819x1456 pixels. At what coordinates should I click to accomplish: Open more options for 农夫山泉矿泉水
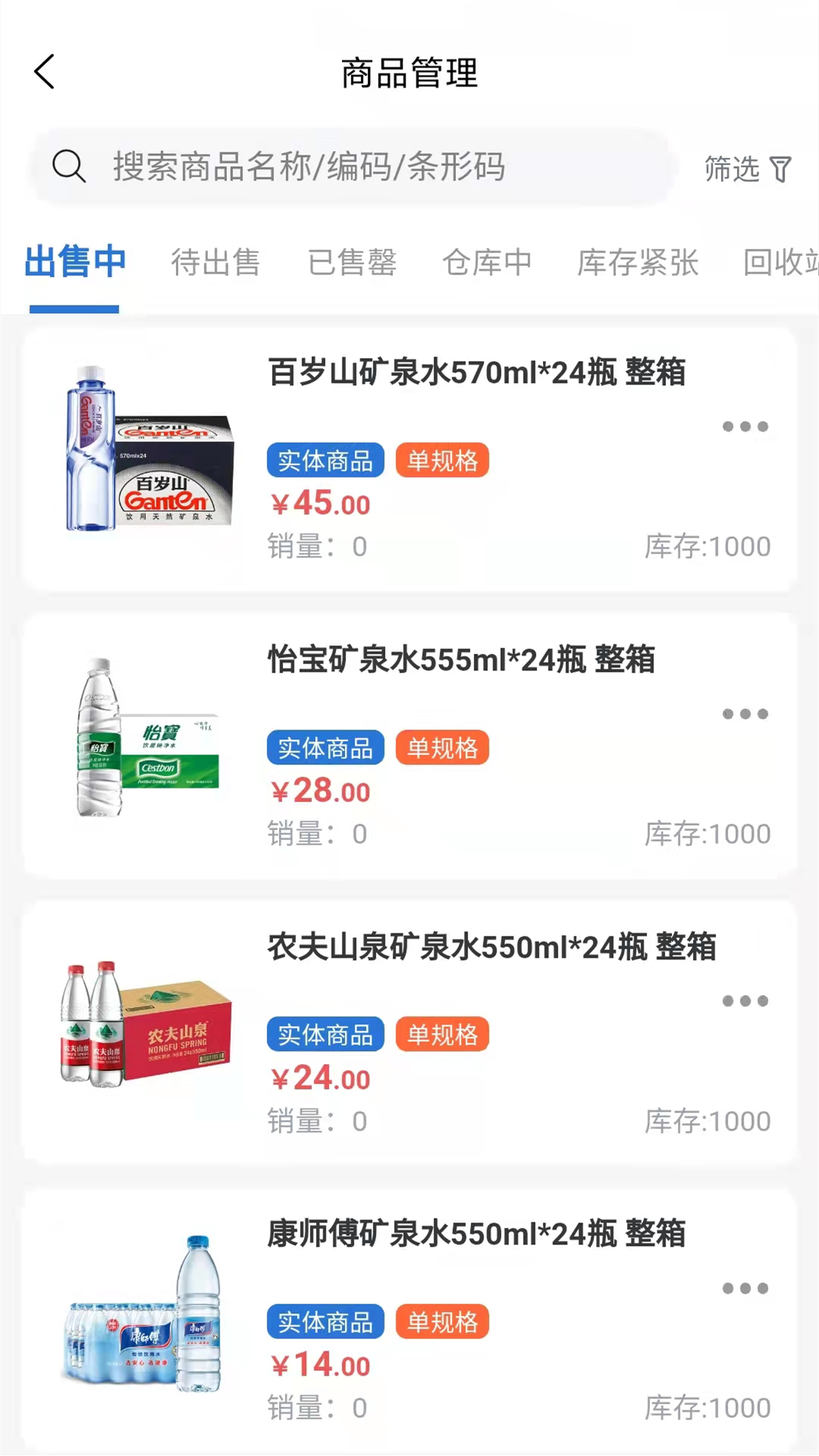pos(745,1002)
